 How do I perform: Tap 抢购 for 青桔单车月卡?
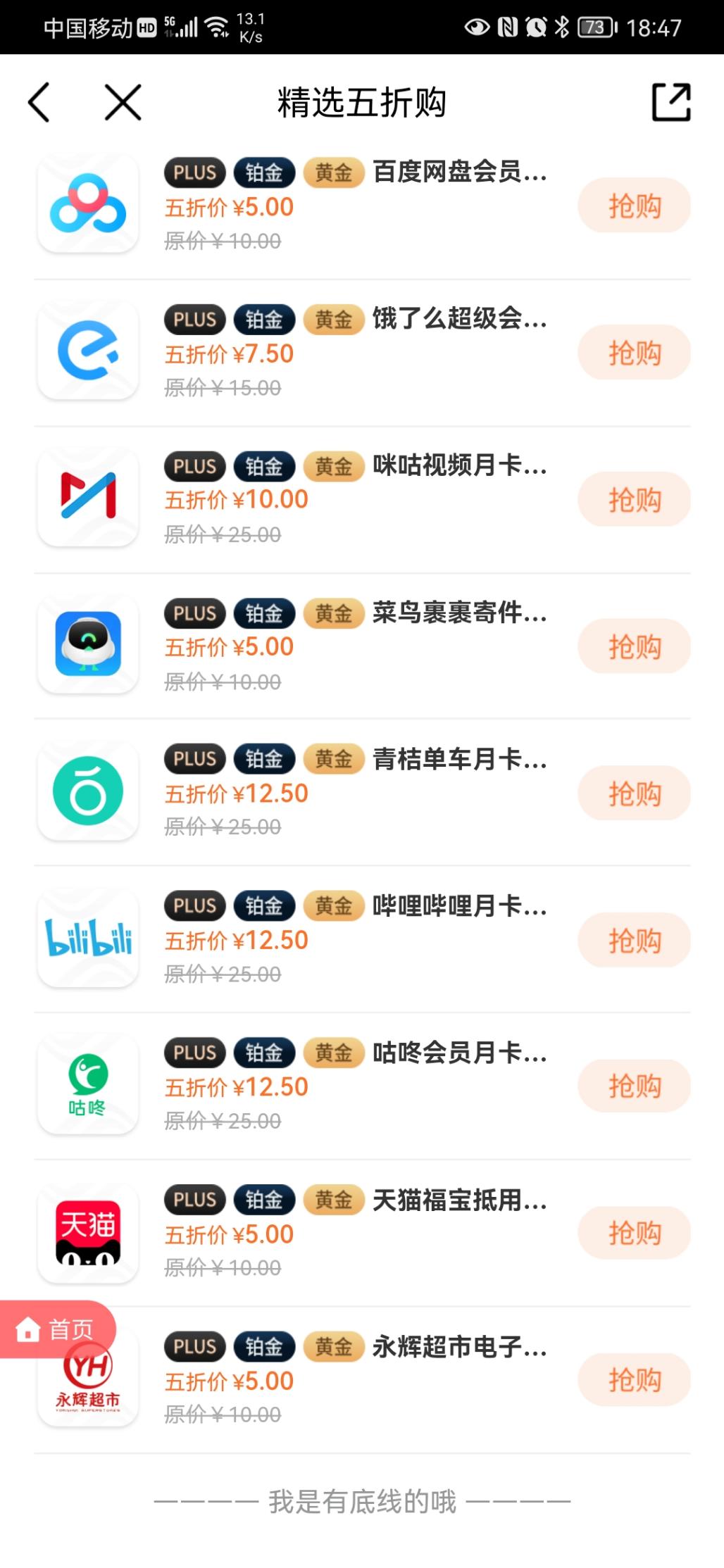click(634, 794)
